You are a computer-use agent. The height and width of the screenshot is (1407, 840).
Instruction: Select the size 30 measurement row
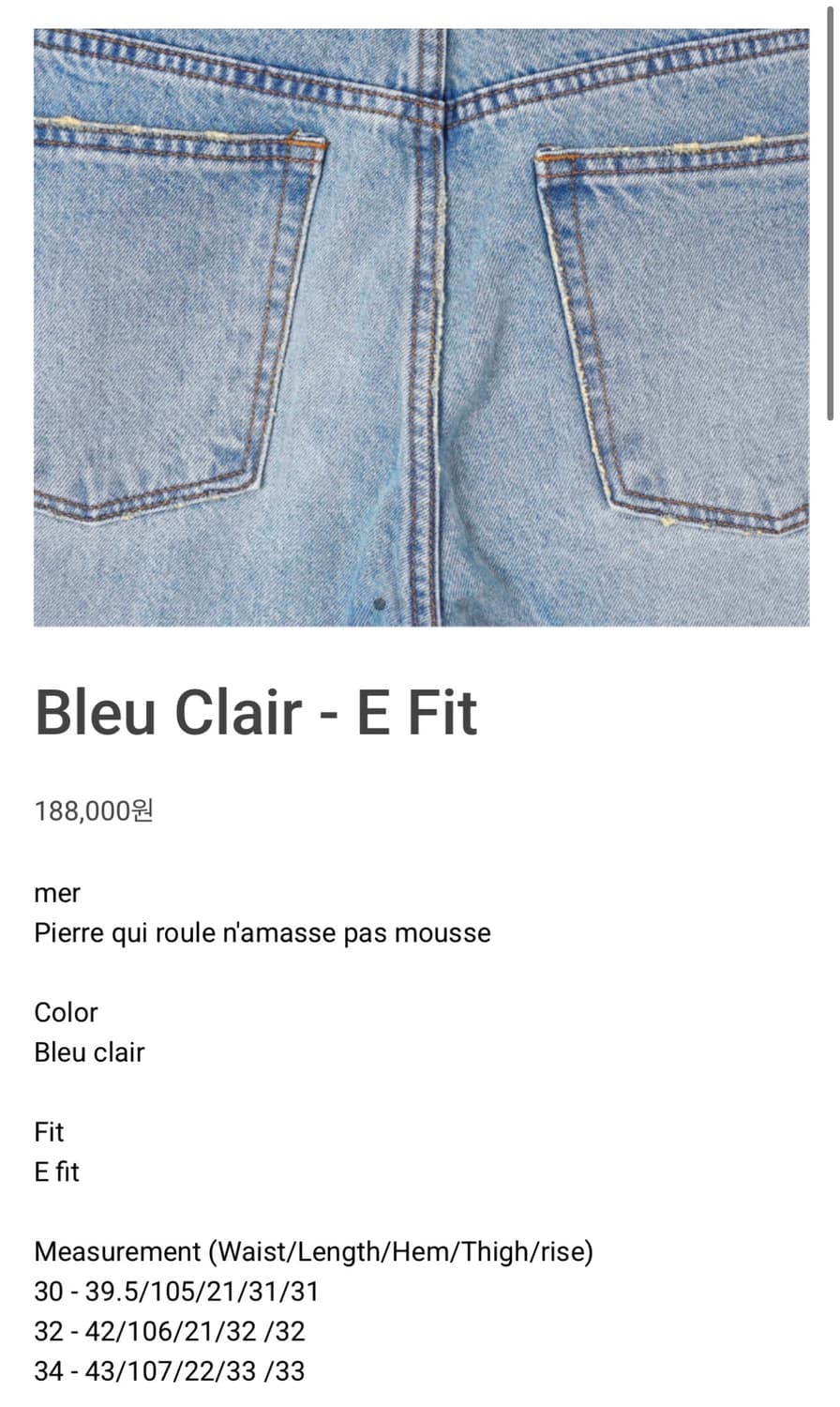coord(176,1292)
